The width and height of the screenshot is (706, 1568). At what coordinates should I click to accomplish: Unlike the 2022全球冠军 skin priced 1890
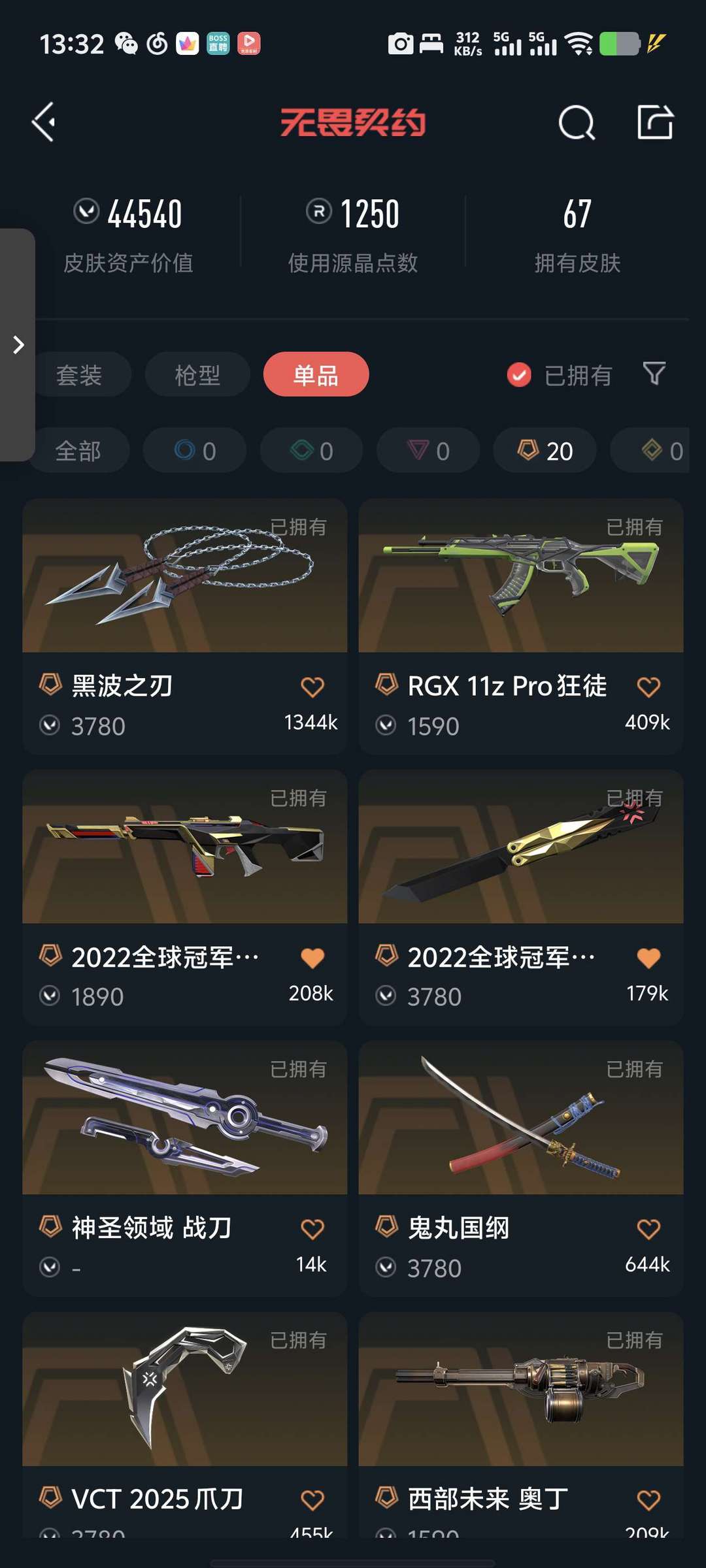pyautogui.click(x=312, y=958)
